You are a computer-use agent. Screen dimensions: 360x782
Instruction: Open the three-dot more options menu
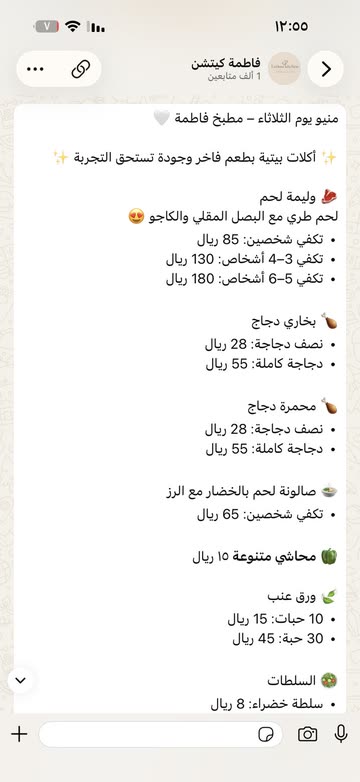[35, 69]
